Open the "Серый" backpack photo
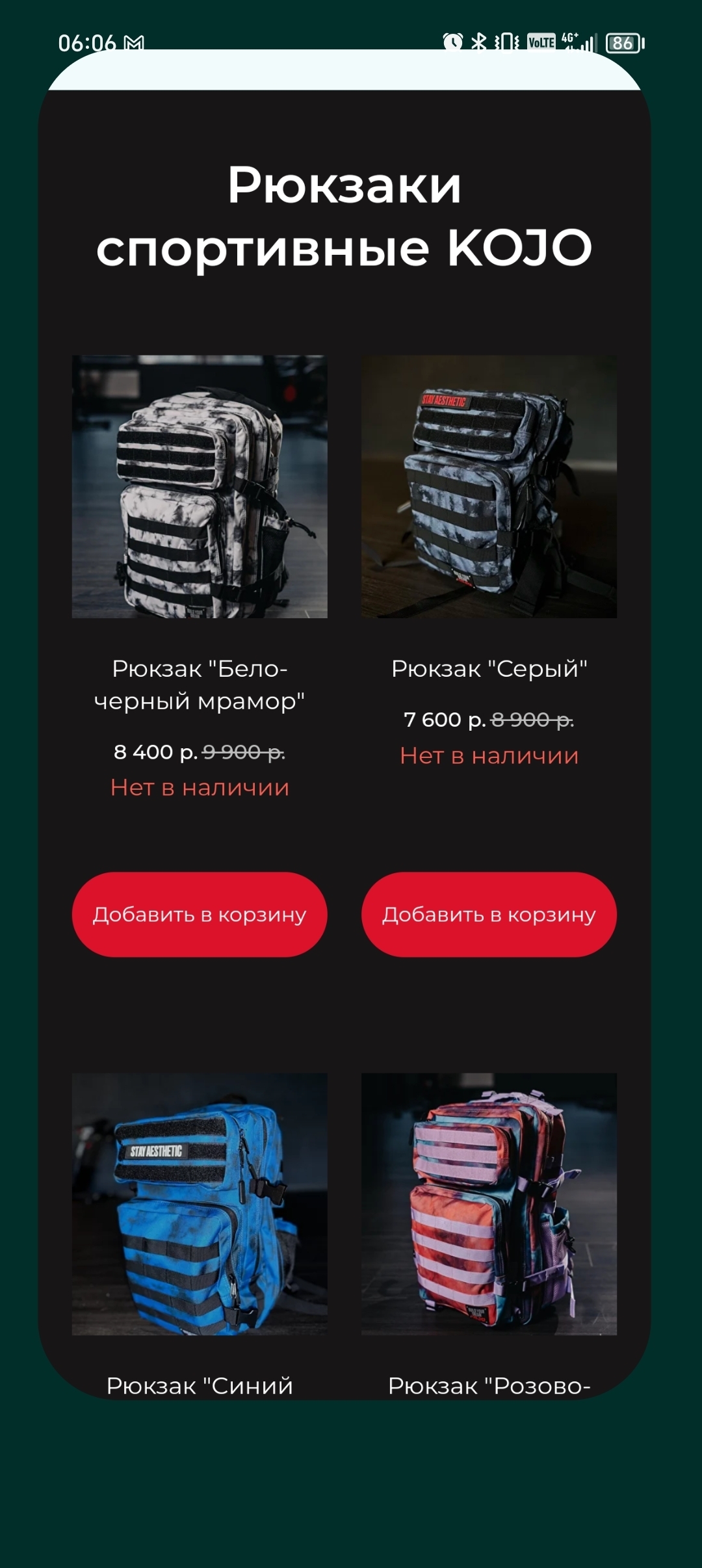This screenshot has height=1568, width=702. [x=489, y=486]
